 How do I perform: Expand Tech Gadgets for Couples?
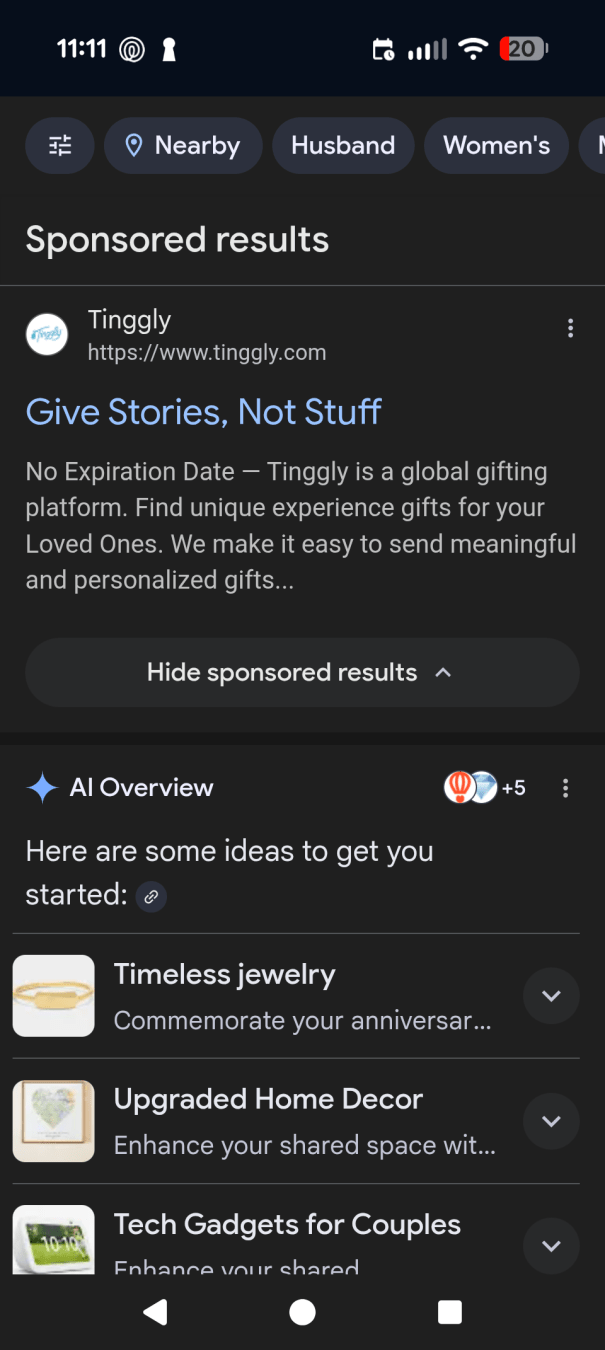pos(551,1245)
